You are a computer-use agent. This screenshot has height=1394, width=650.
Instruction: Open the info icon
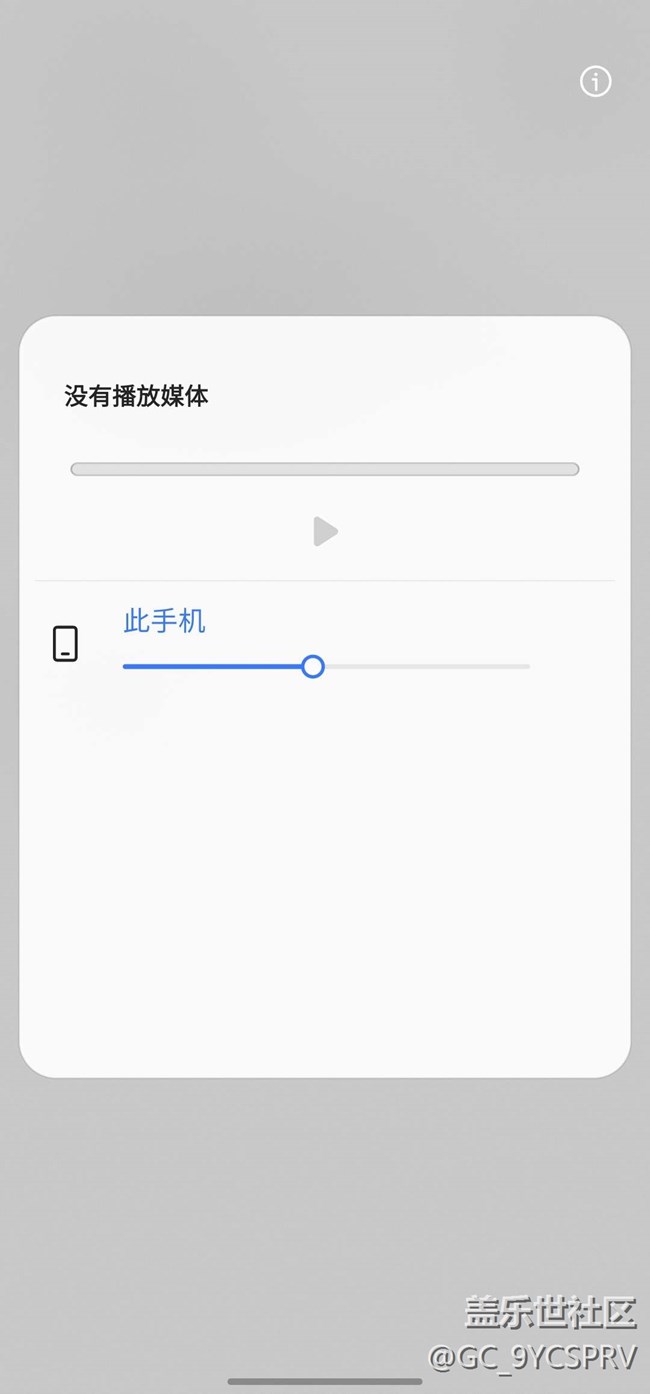click(595, 81)
